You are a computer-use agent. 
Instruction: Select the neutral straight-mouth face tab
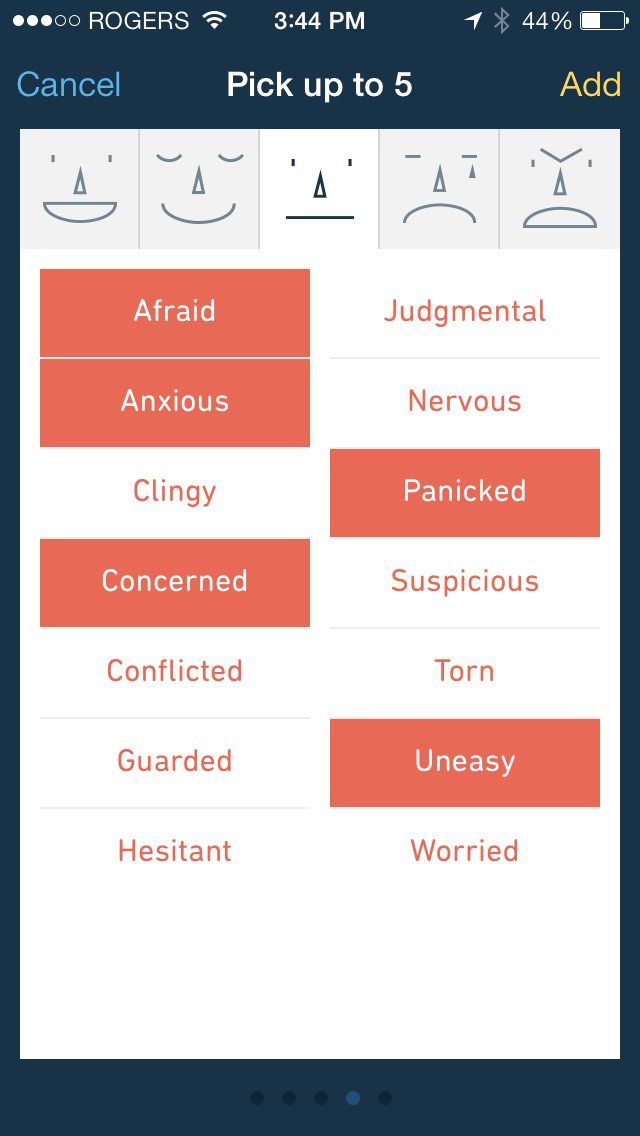[x=319, y=189]
